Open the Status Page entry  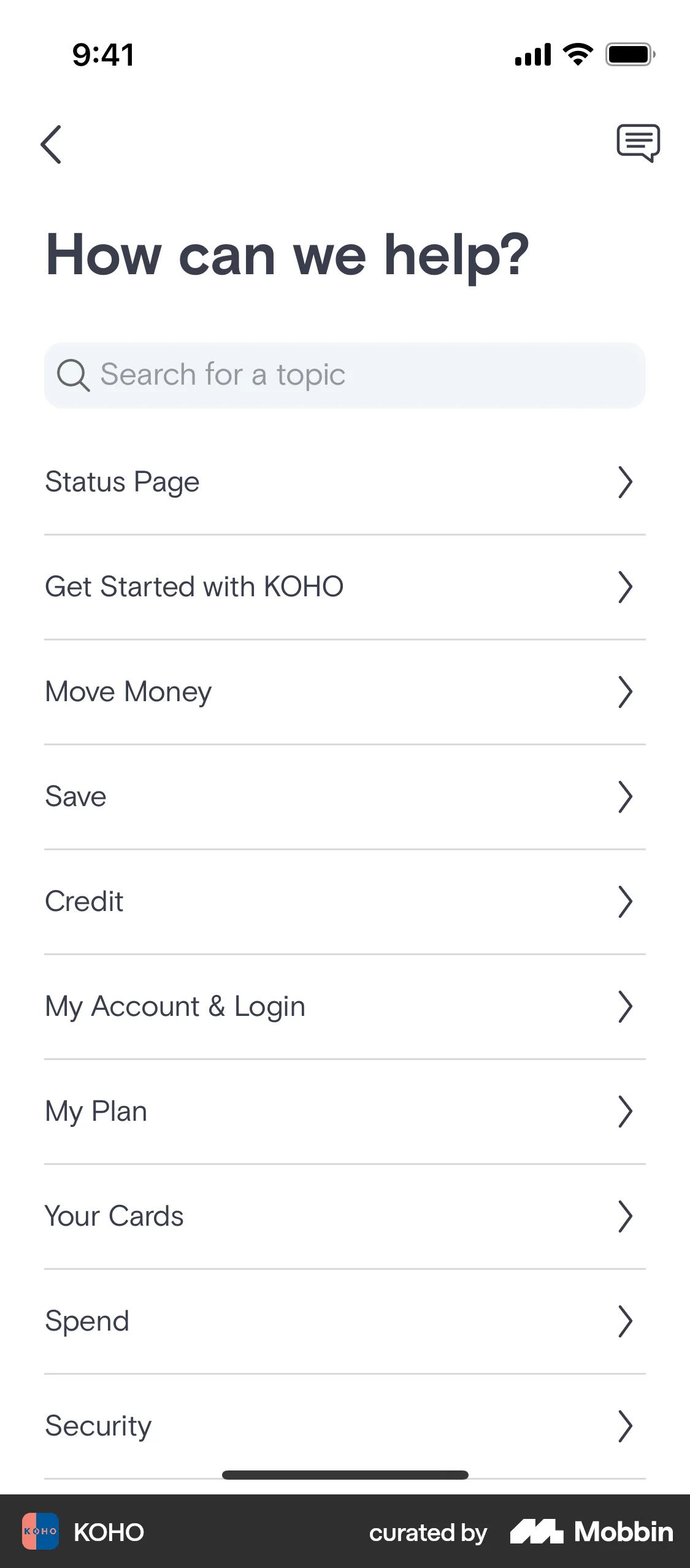345,482
